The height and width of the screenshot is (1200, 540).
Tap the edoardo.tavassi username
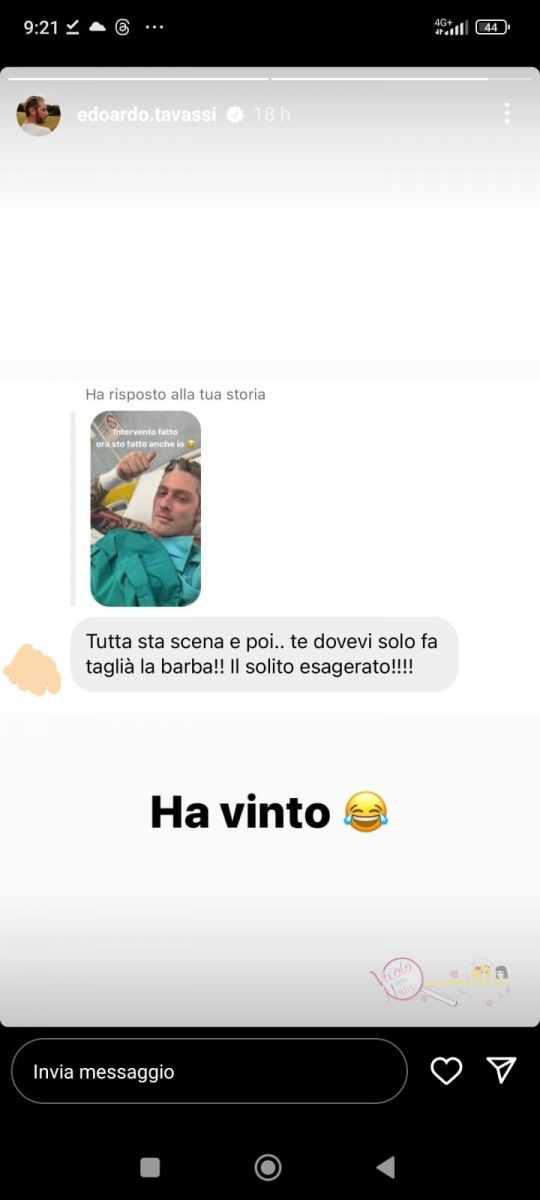146,115
